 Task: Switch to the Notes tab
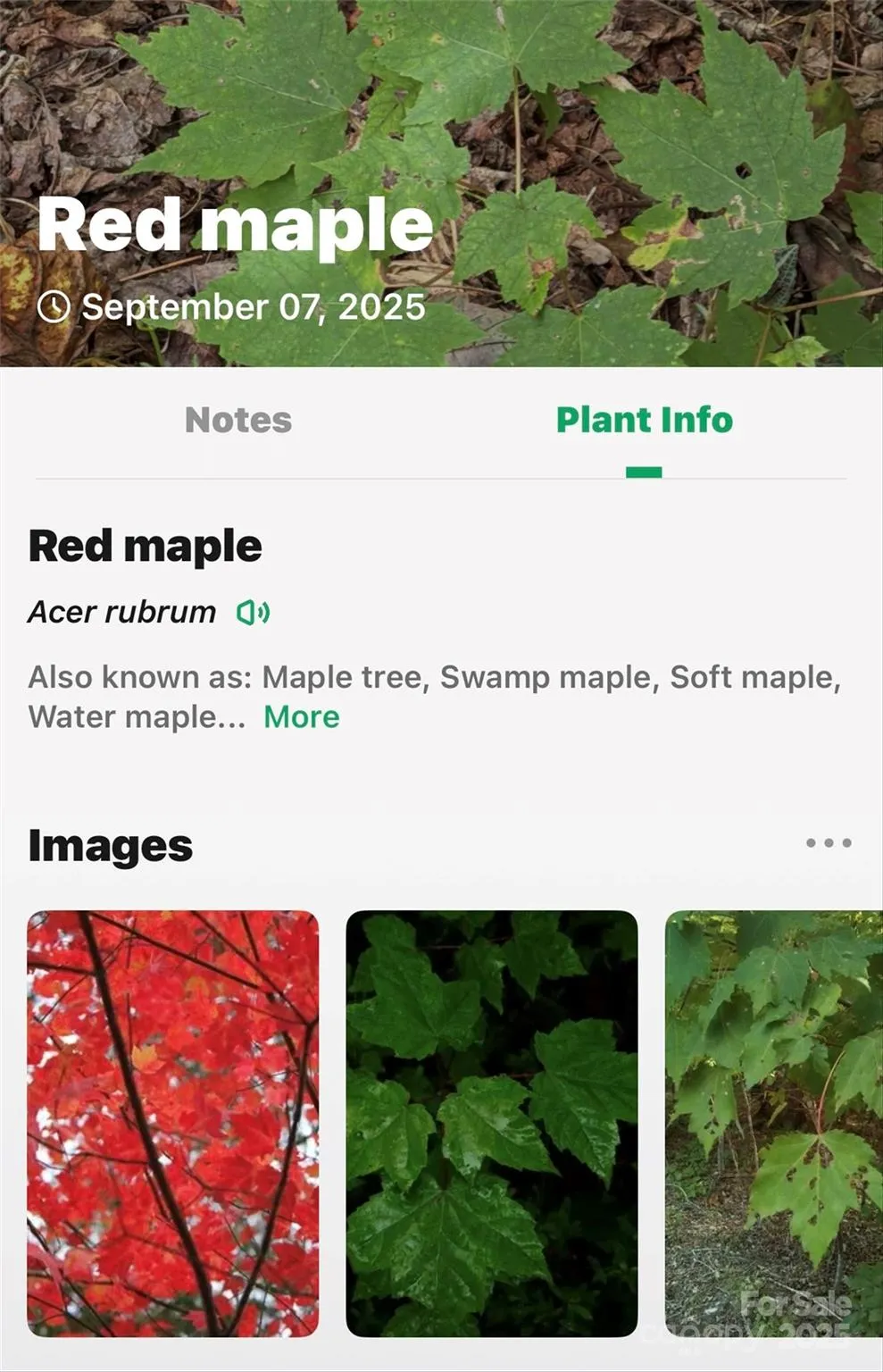pos(238,421)
